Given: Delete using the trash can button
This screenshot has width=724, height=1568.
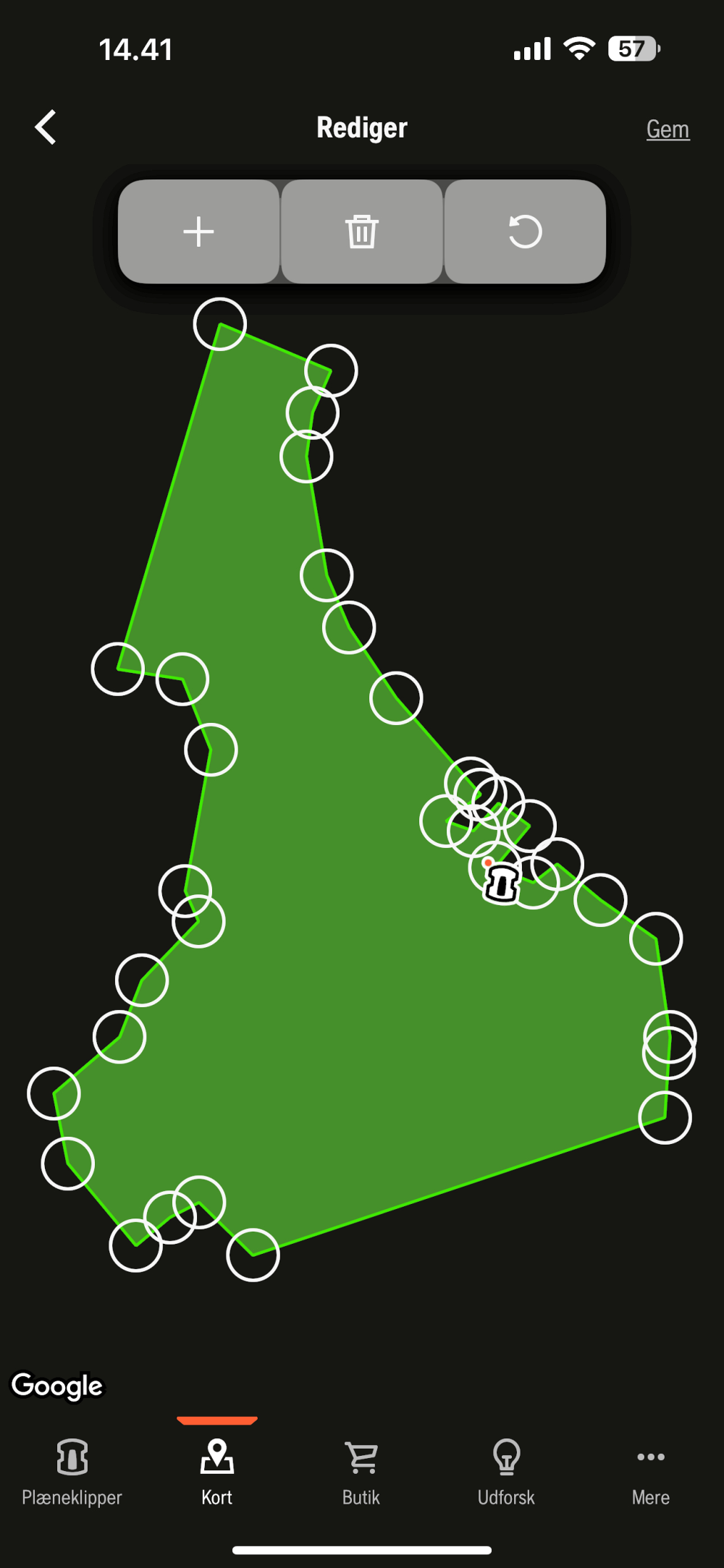Looking at the screenshot, I should [362, 232].
